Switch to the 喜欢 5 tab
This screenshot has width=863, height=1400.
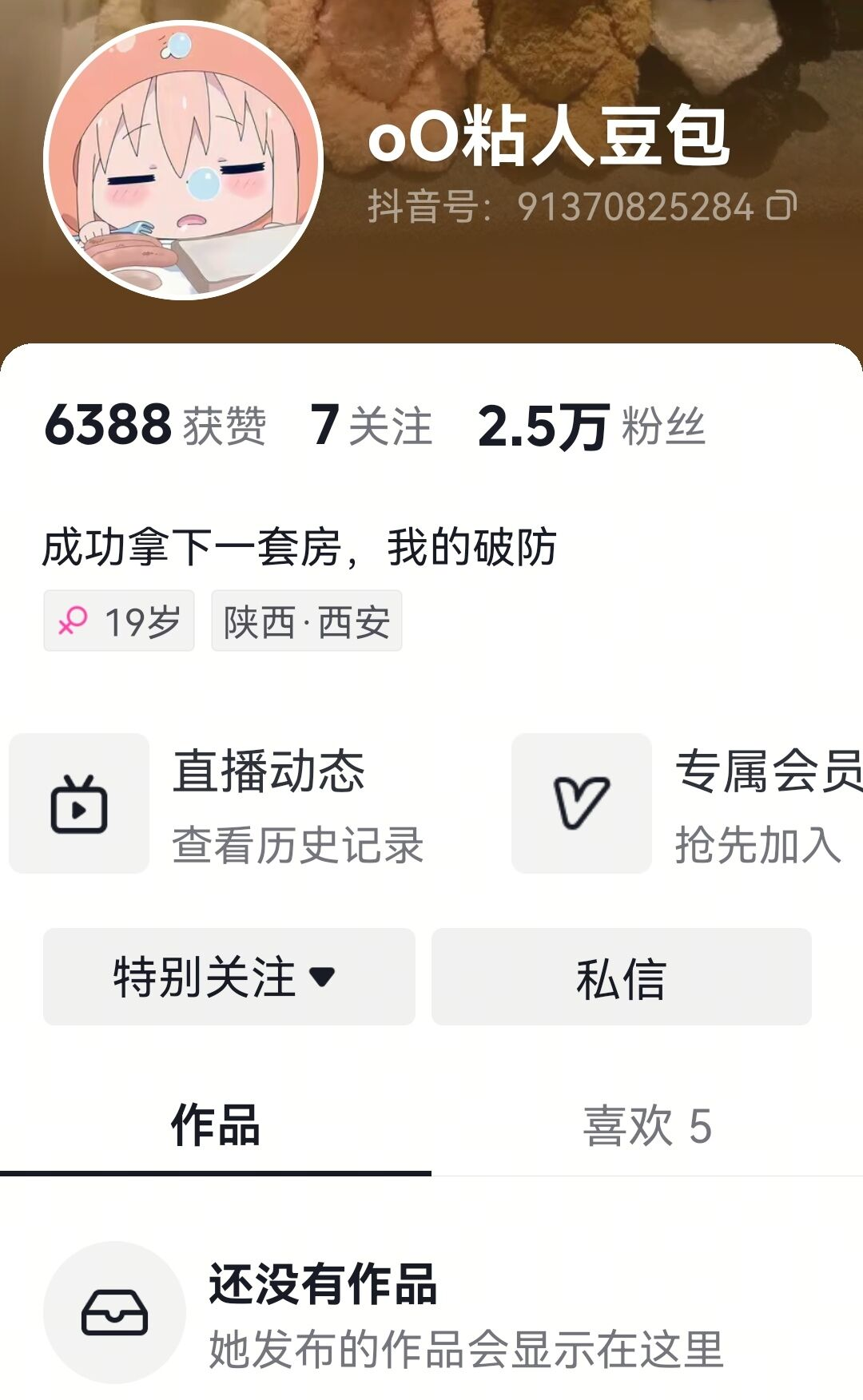647,1126
